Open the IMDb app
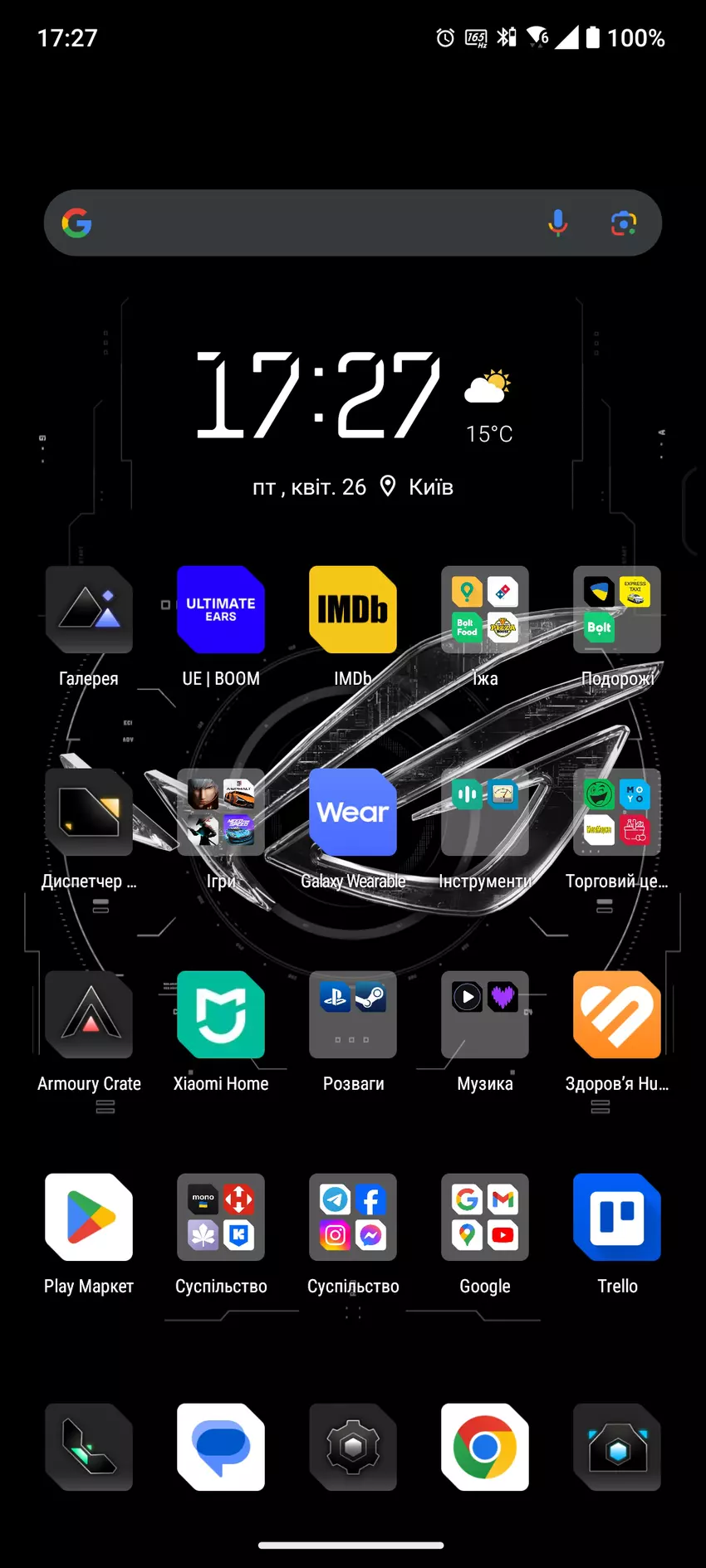Viewport: 706px width, 1568px height. (353, 609)
